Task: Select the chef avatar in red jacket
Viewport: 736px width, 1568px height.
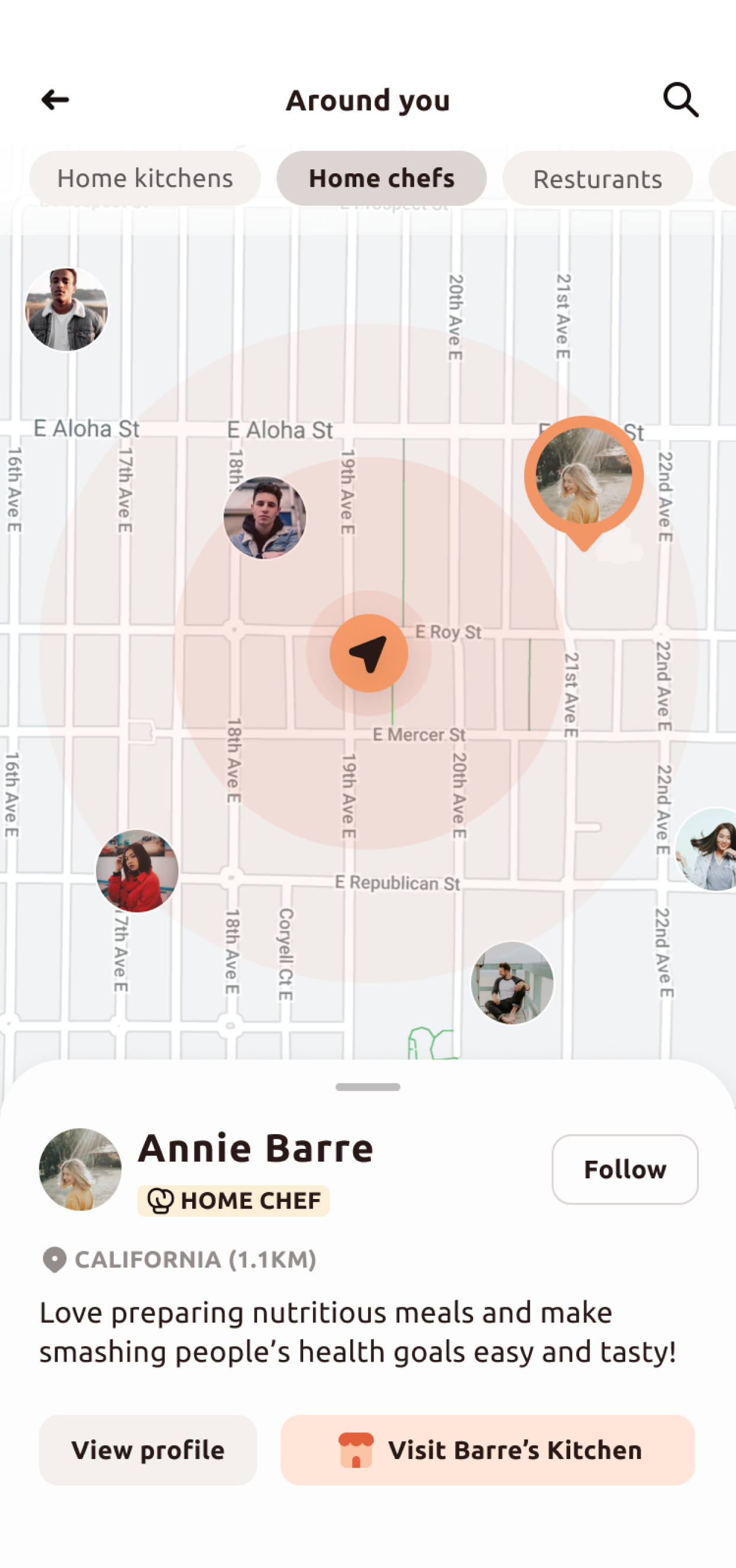Action: click(137, 871)
